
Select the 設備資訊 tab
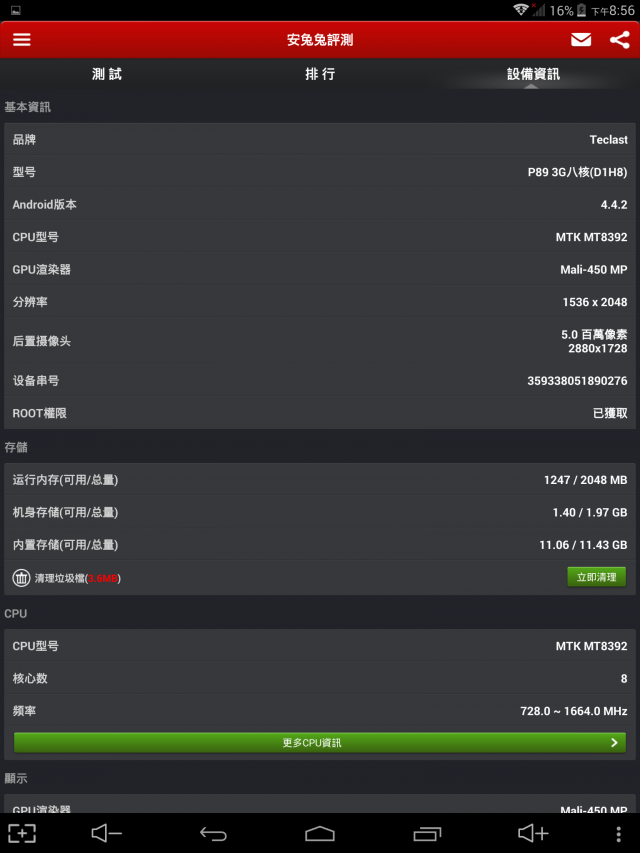point(533,74)
